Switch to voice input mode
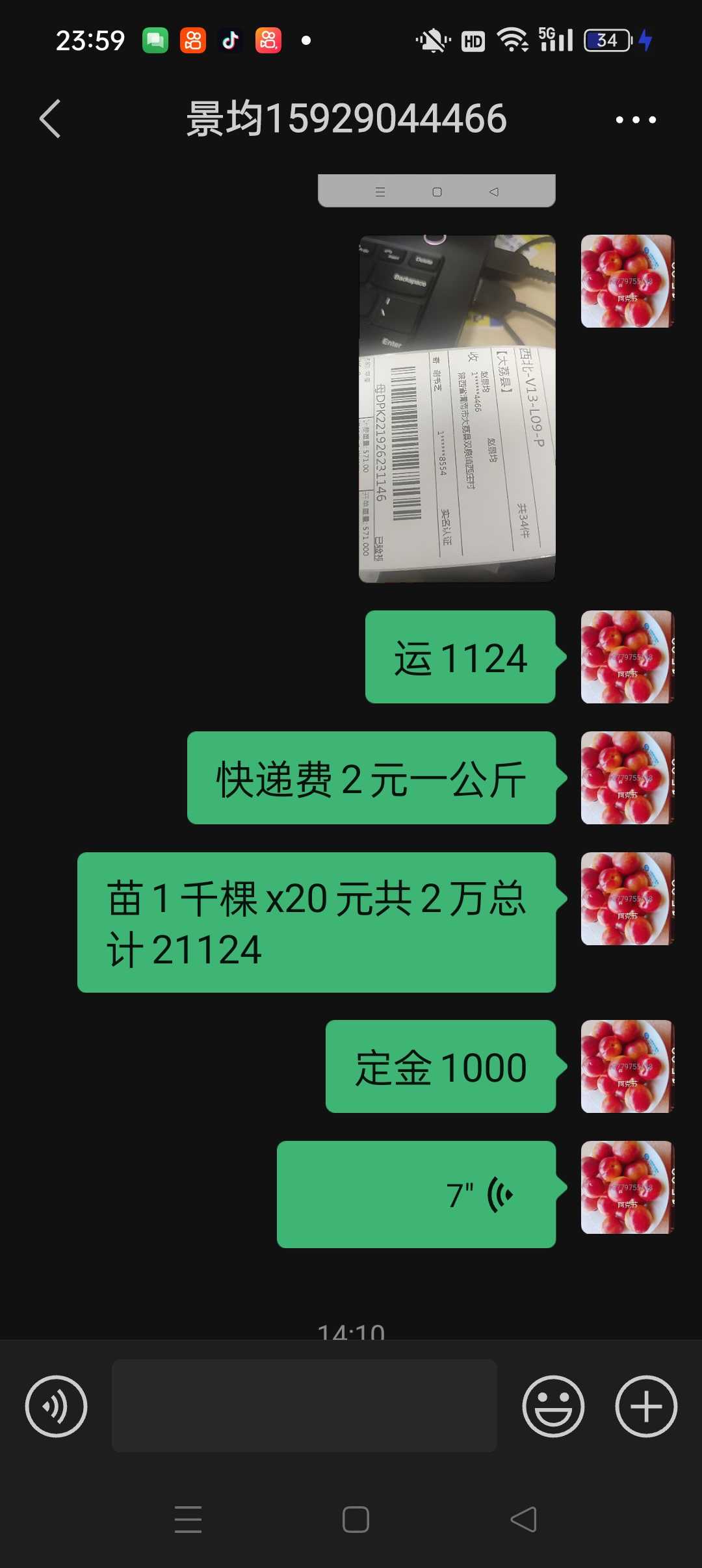 coord(56,1406)
